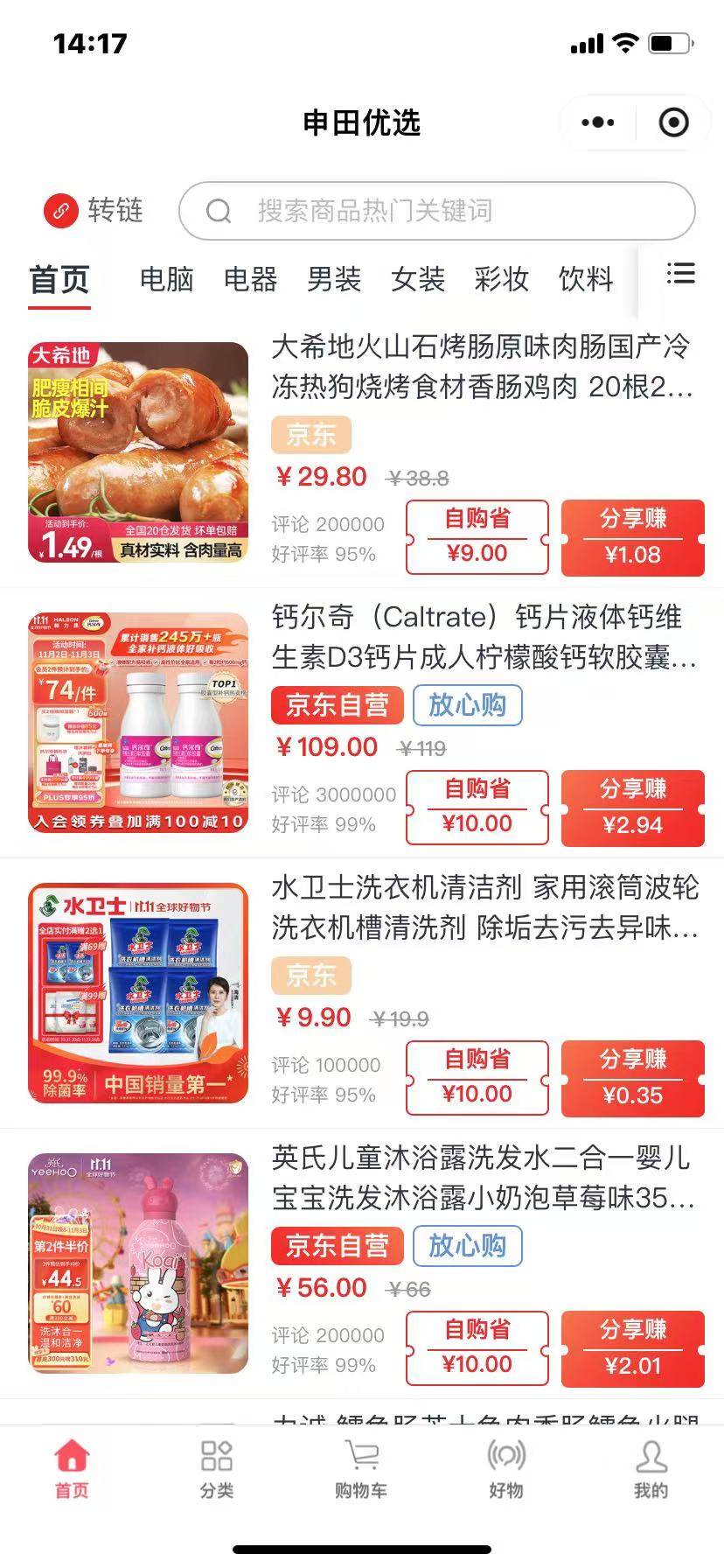The image size is (724, 1568).
Task: Tap the 转链 link conversion button
Action: click(94, 210)
